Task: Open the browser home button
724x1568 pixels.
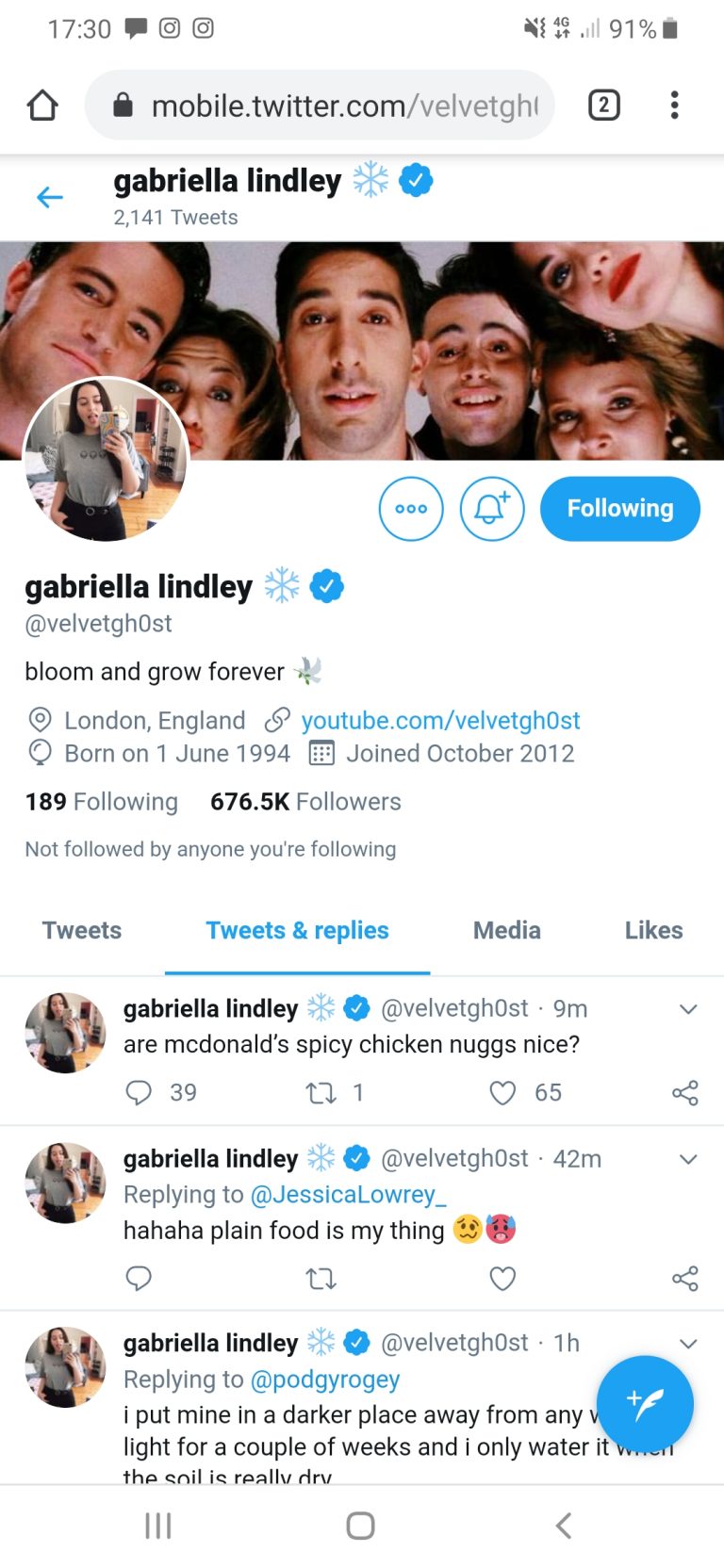Action: [42, 105]
